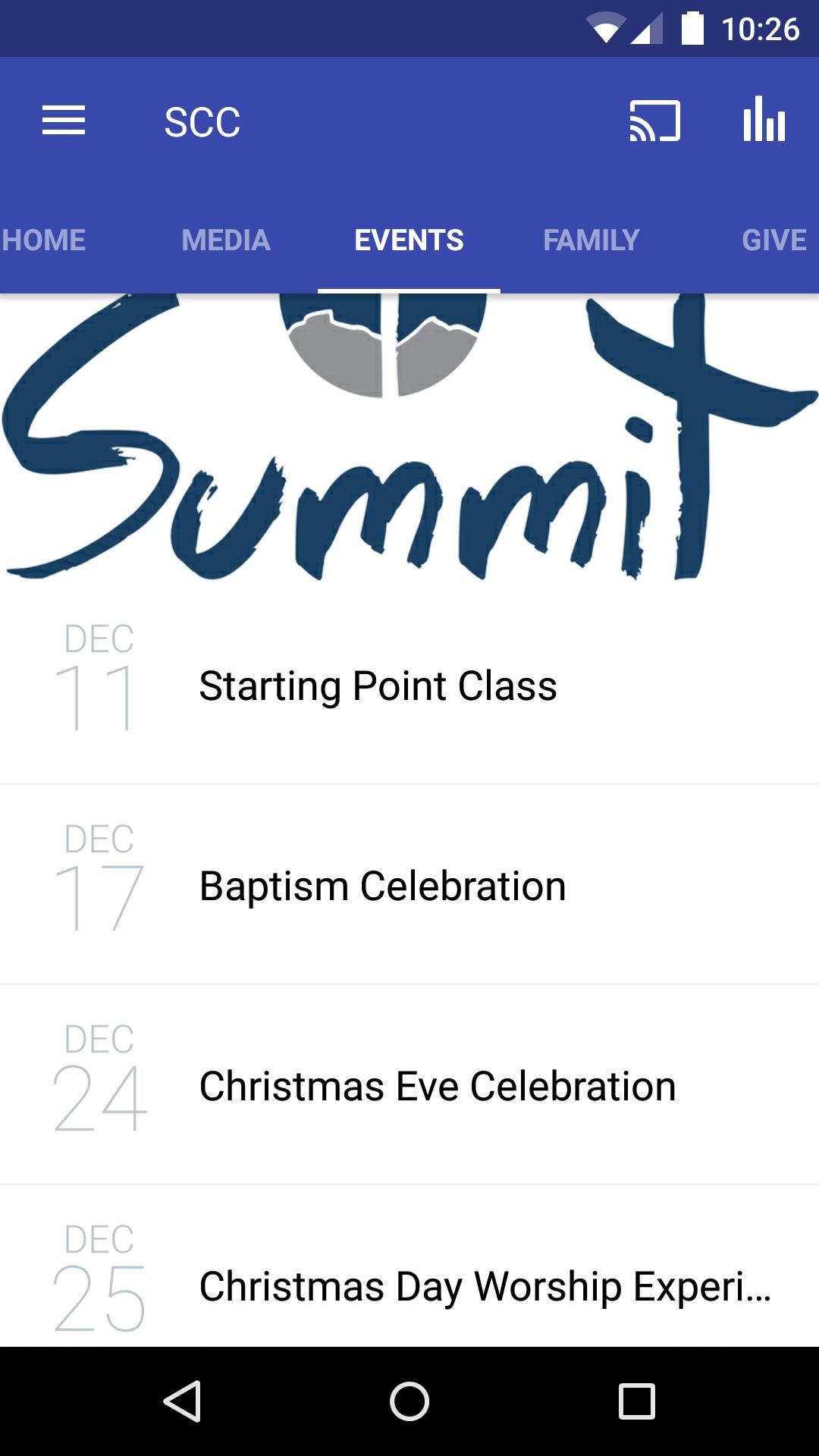Go to the device home screen

coord(409,1401)
